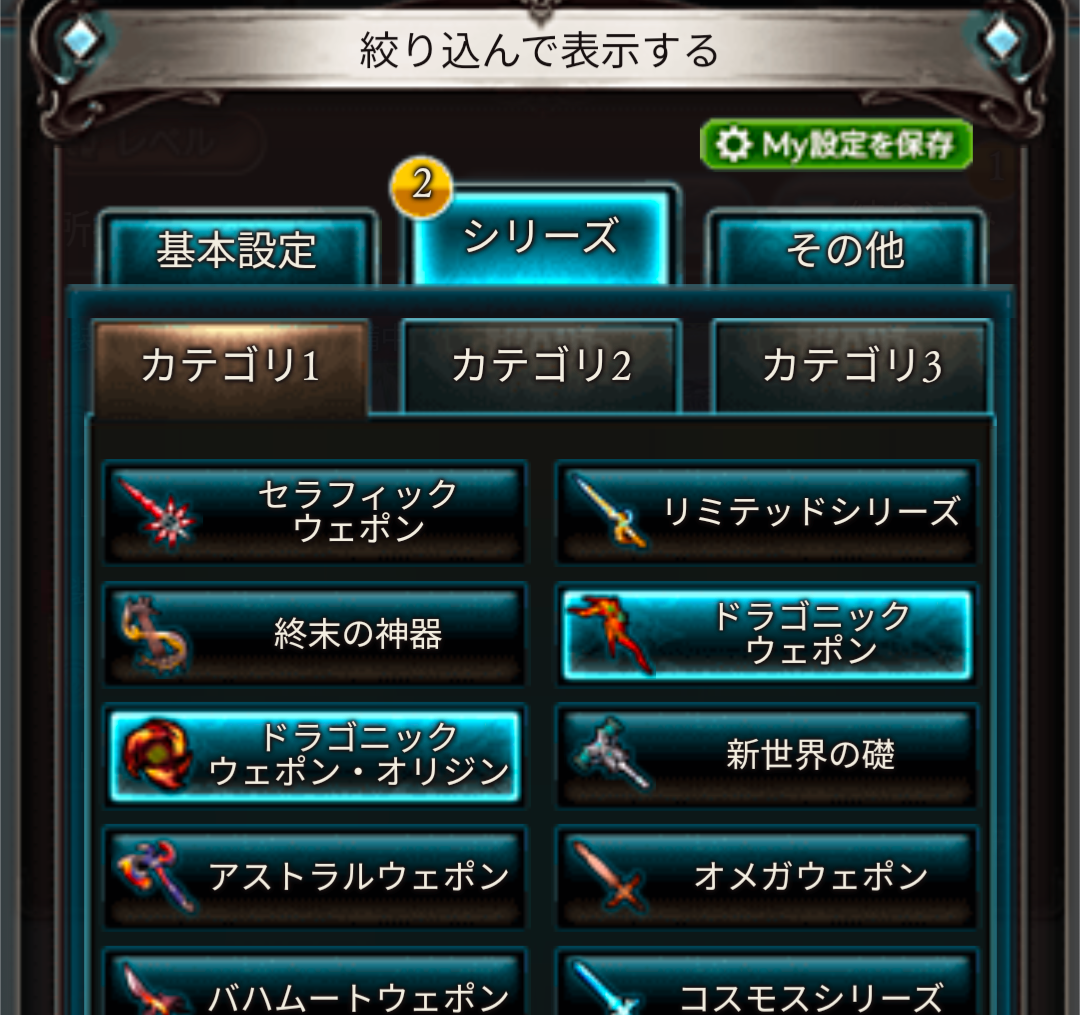Select the 新世界の礎 series filter
Viewport: 1080px width, 1015px height.
(767, 755)
